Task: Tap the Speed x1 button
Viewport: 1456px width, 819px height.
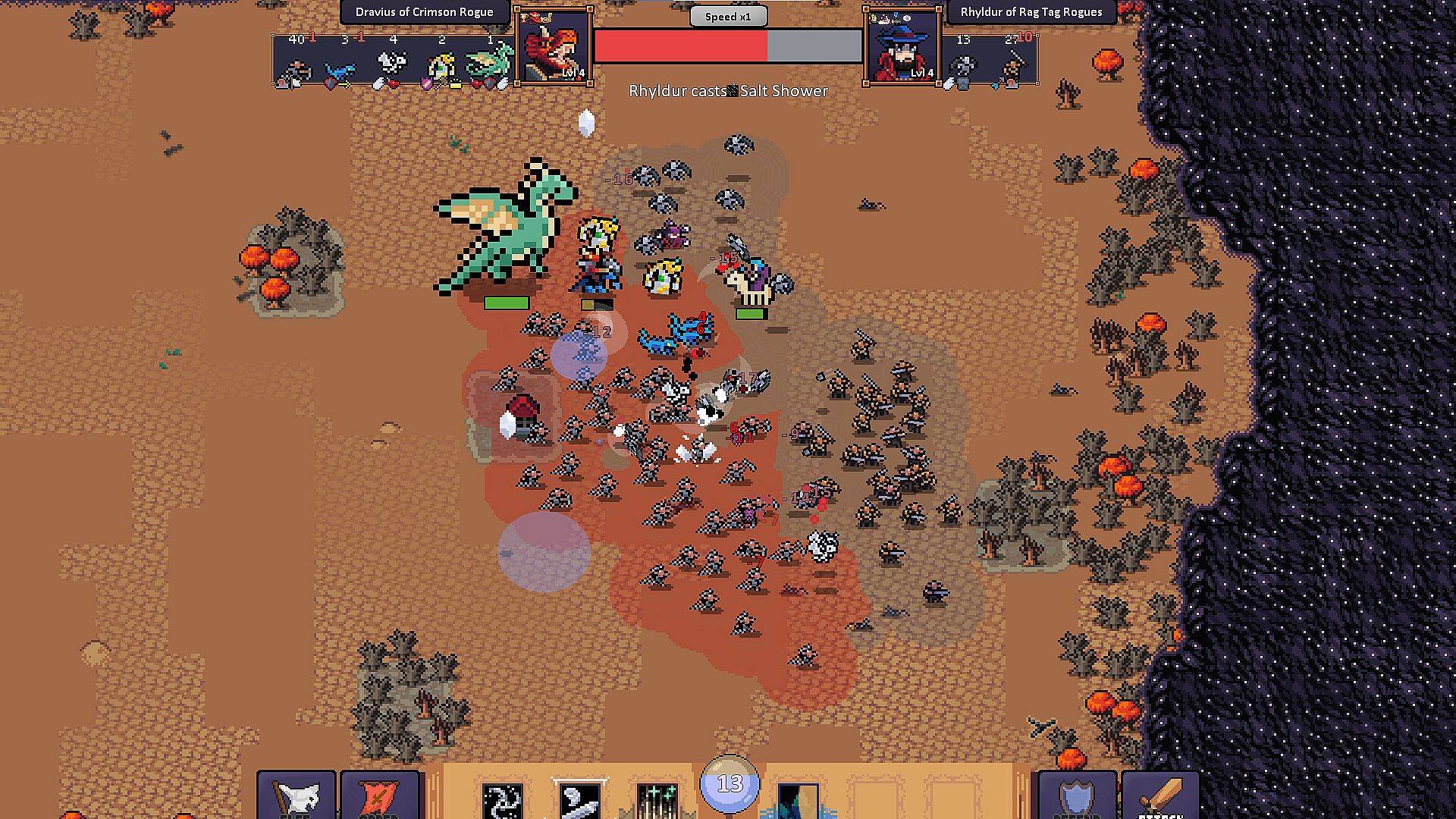Action: pos(728,17)
